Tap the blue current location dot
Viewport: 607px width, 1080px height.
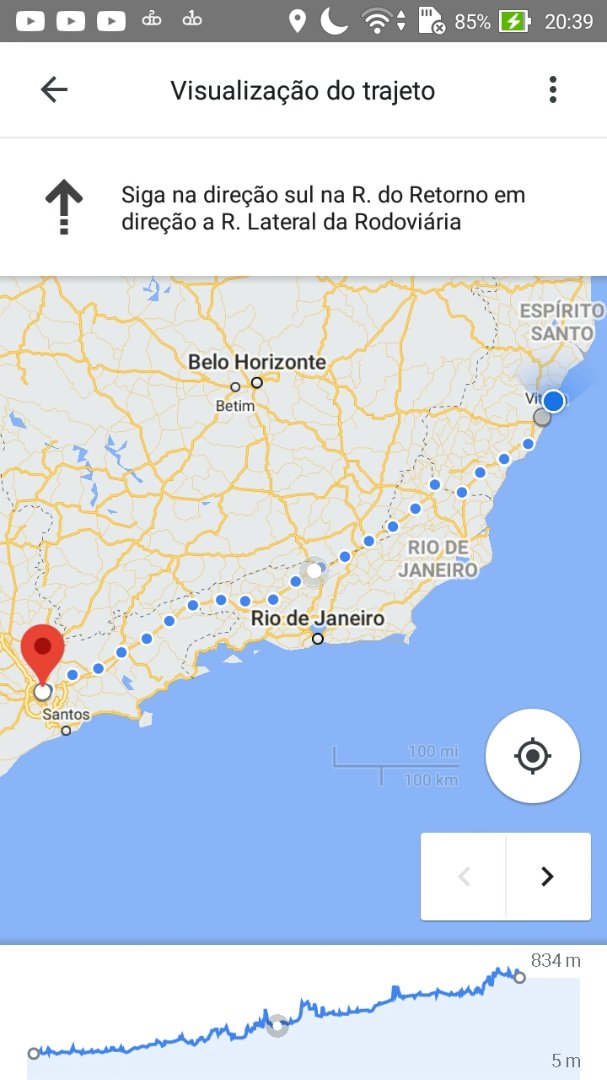tap(553, 401)
